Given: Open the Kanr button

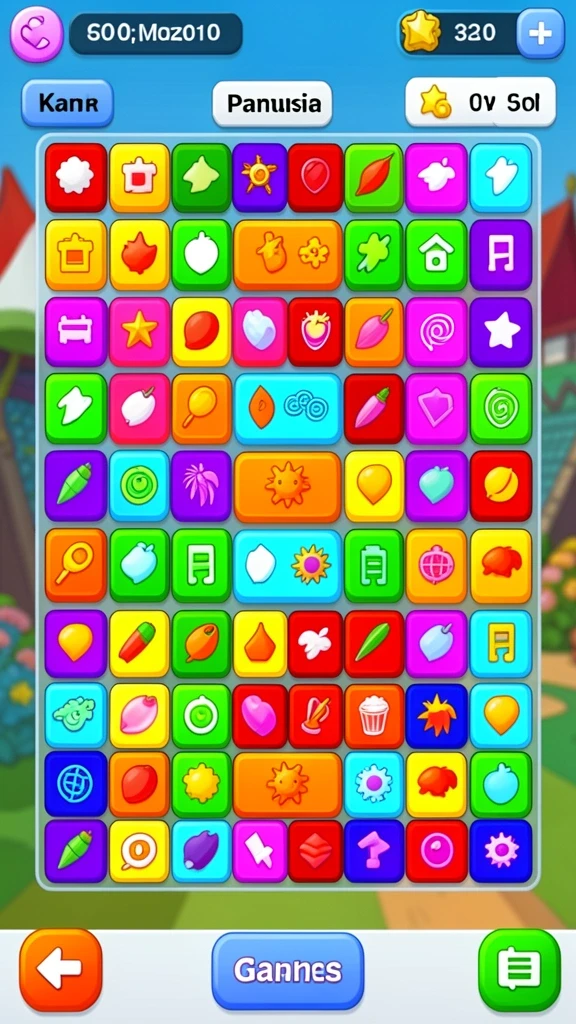Looking at the screenshot, I should click(x=68, y=103).
